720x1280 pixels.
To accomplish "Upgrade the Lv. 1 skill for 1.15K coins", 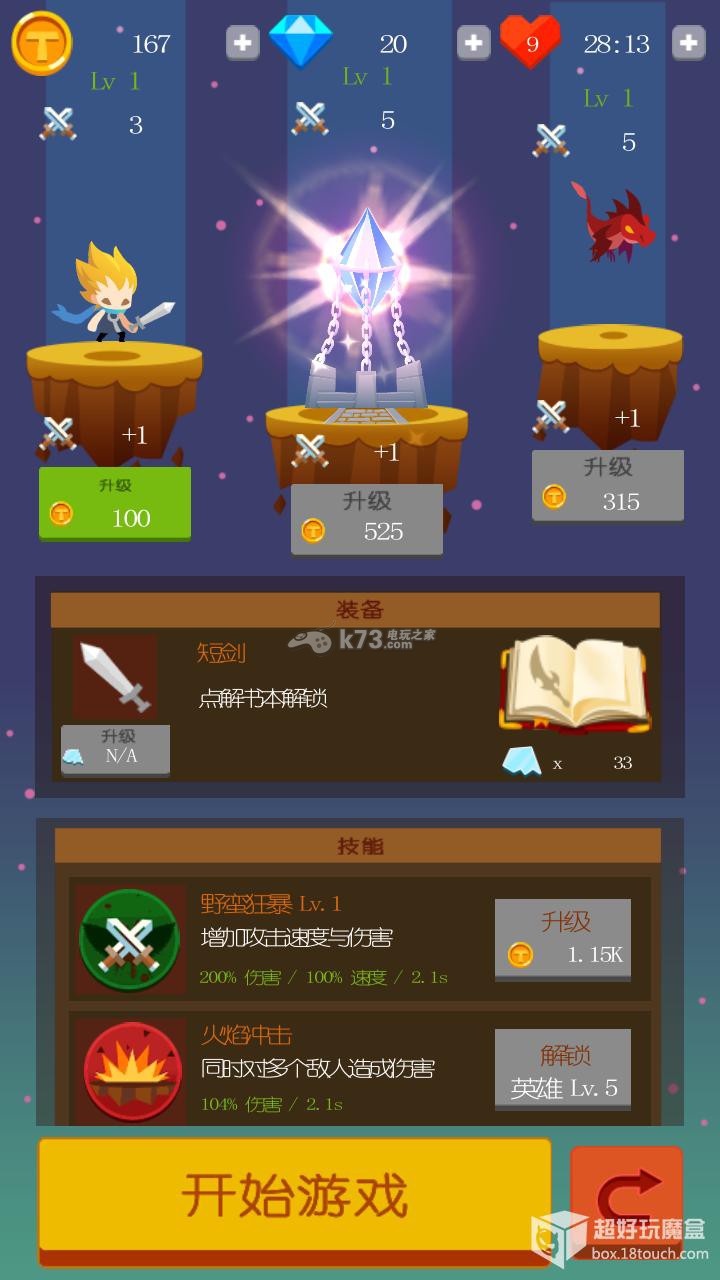I will pyautogui.click(x=563, y=938).
